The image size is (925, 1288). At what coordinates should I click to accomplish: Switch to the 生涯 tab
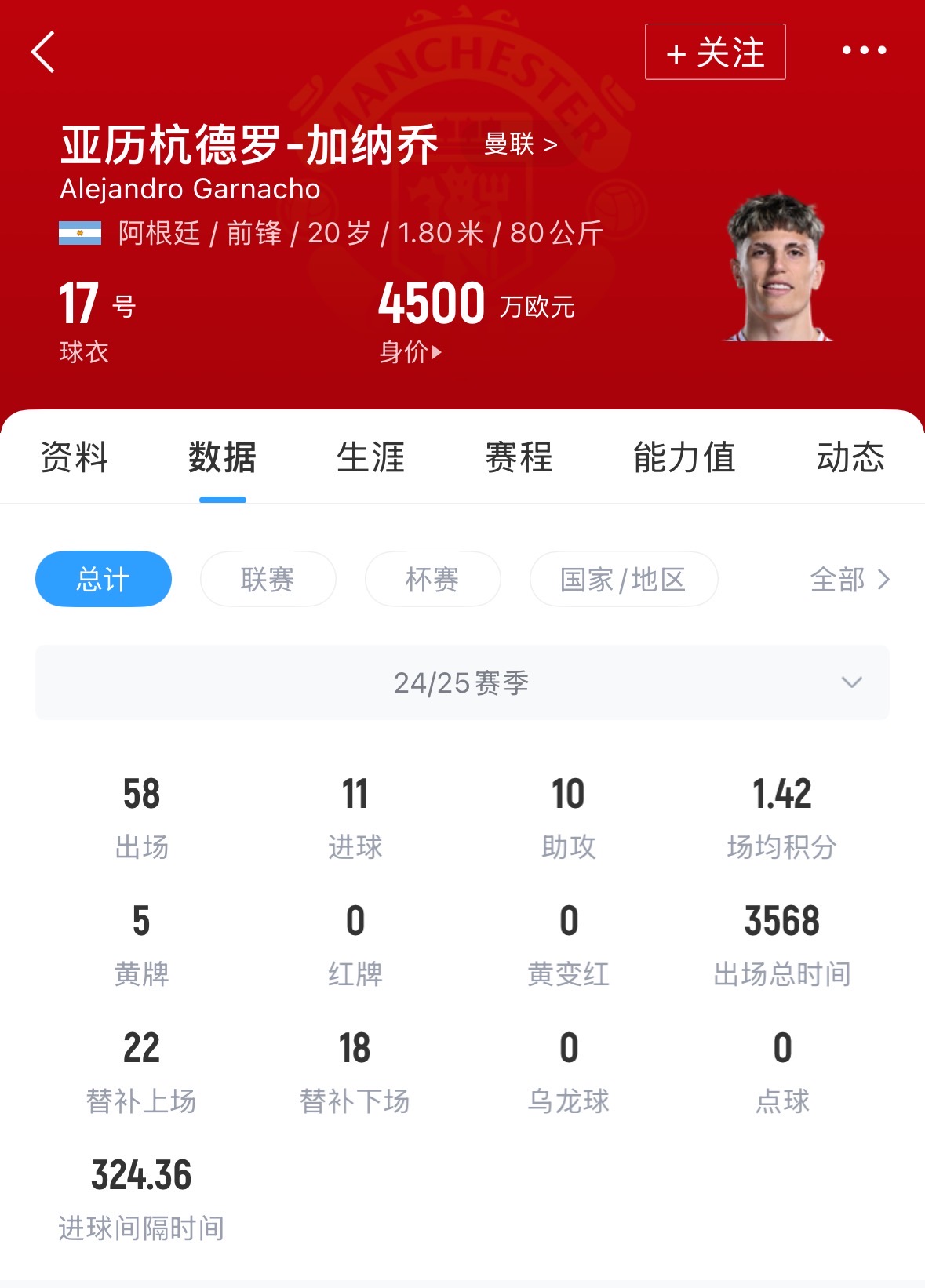[x=370, y=457]
